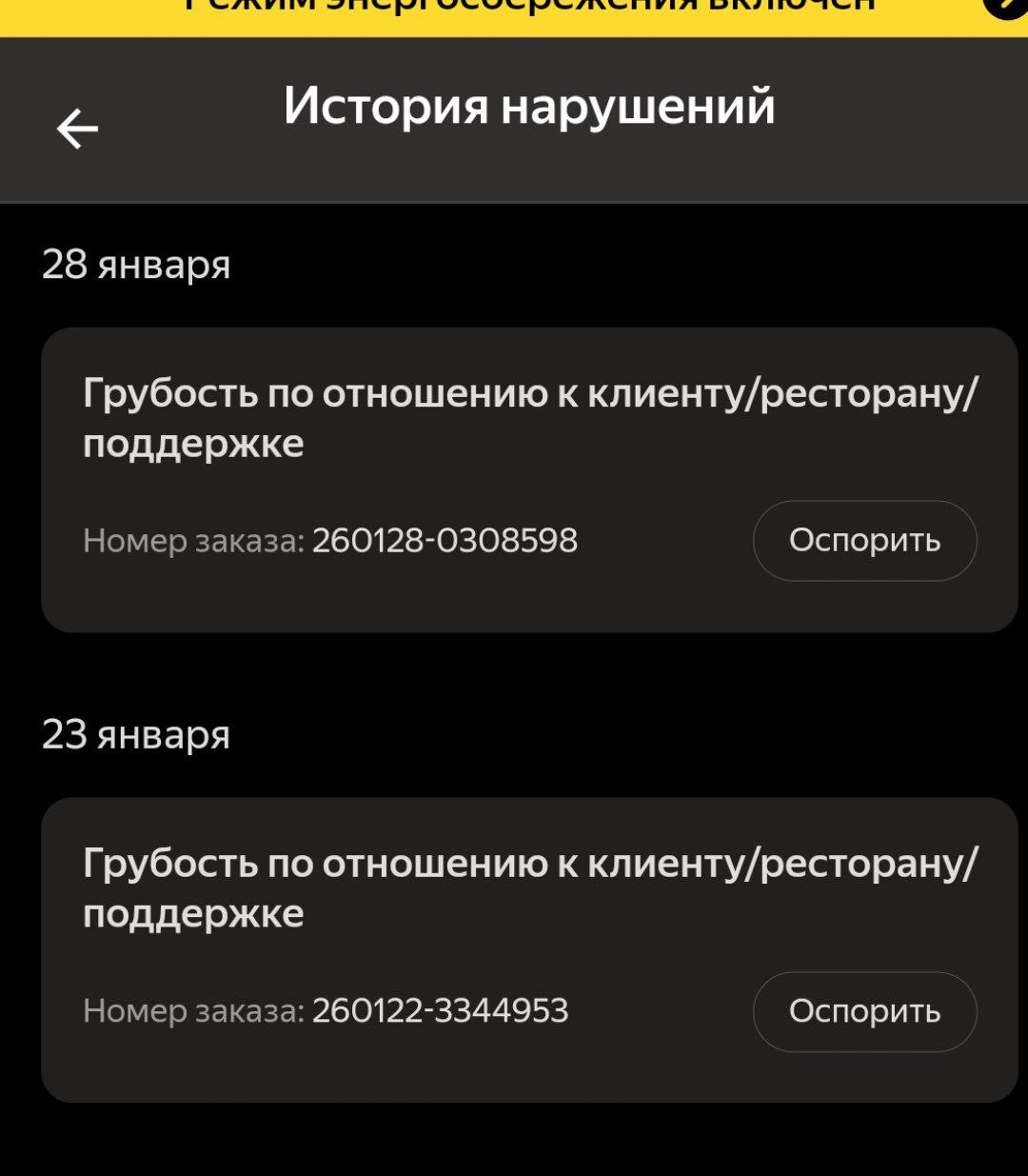The width and height of the screenshot is (1028, 1176).
Task: Dispute the violation for order 260128-0308598
Action: click(x=864, y=541)
